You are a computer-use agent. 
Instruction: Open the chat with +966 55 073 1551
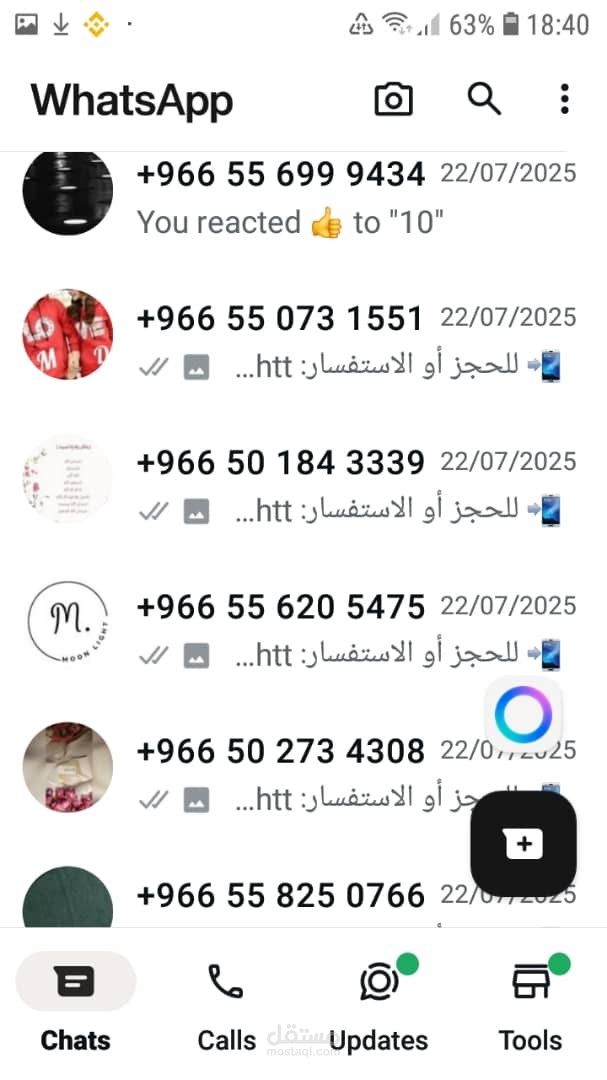click(280, 319)
